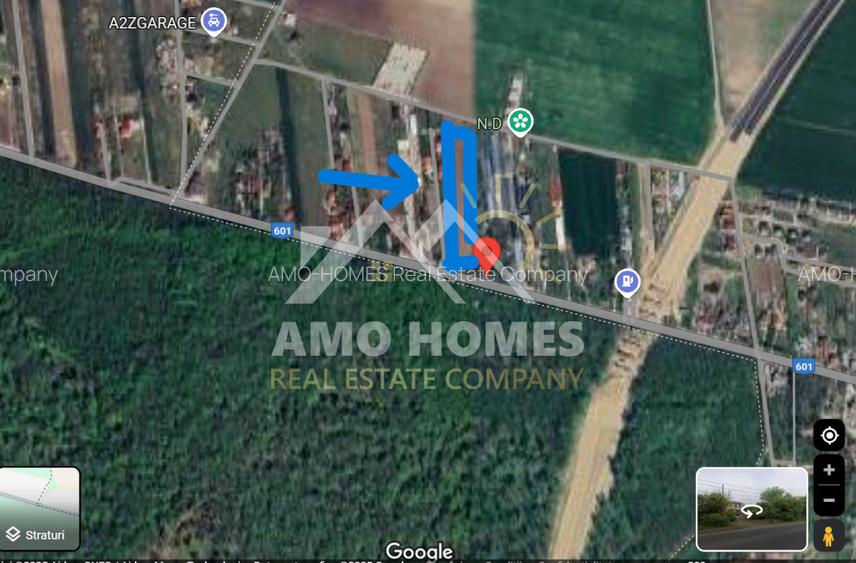
Task: Zoom out with the minus button
Action: tap(829, 499)
